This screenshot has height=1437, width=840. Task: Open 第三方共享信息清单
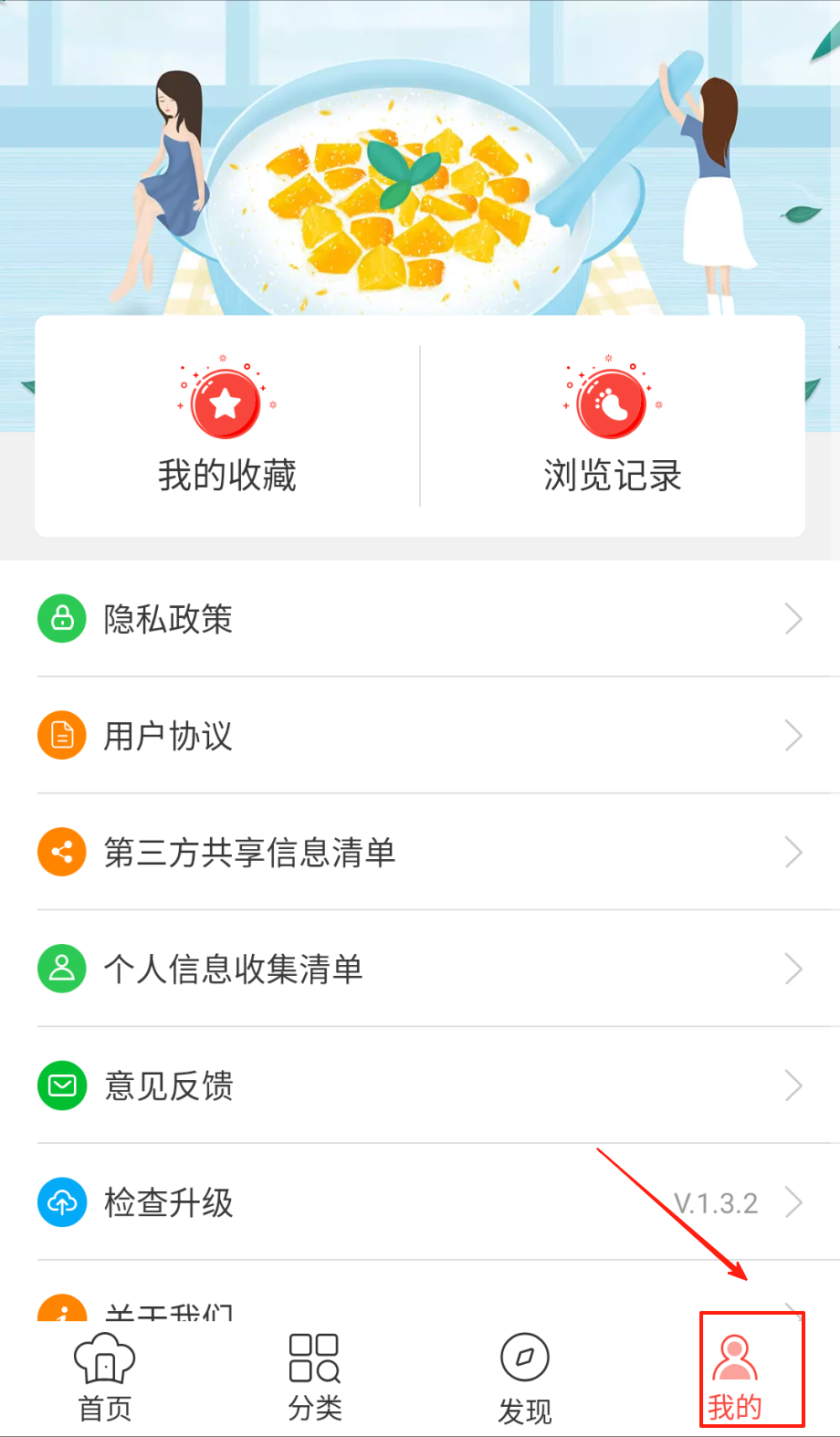(420, 853)
